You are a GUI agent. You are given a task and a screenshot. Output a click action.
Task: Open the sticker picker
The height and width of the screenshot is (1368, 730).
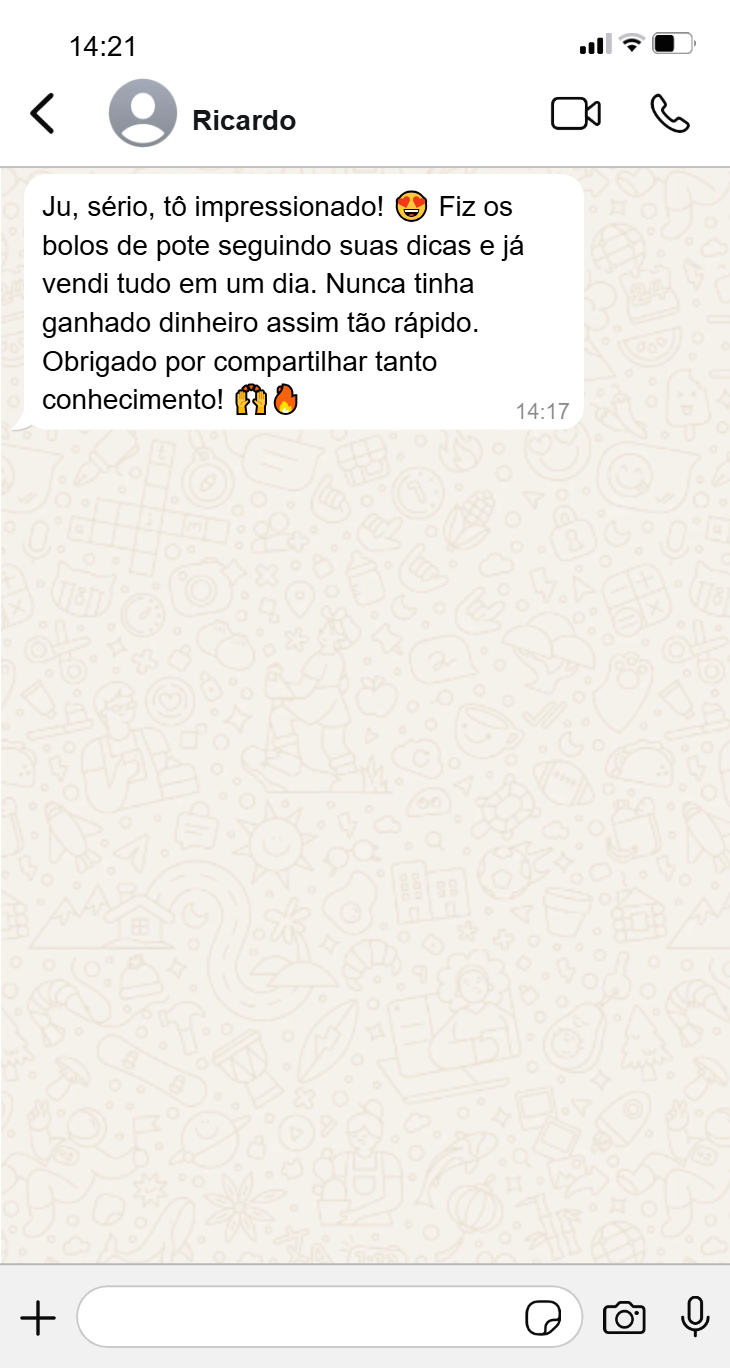pyautogui.click(x=543, y=1318)
